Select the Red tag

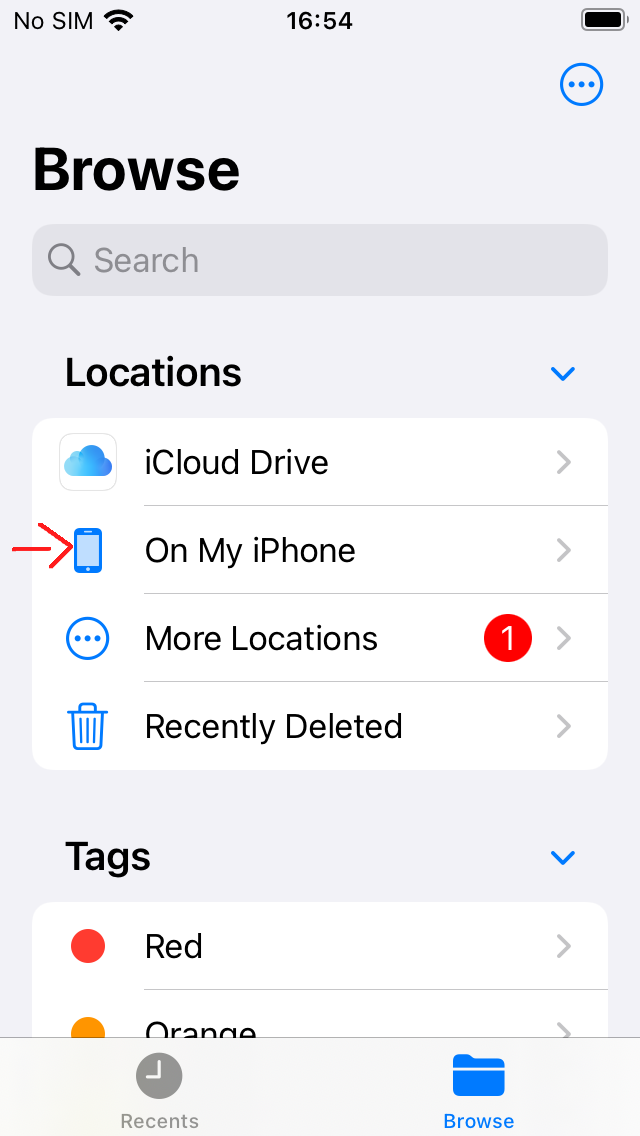point(320,946)
